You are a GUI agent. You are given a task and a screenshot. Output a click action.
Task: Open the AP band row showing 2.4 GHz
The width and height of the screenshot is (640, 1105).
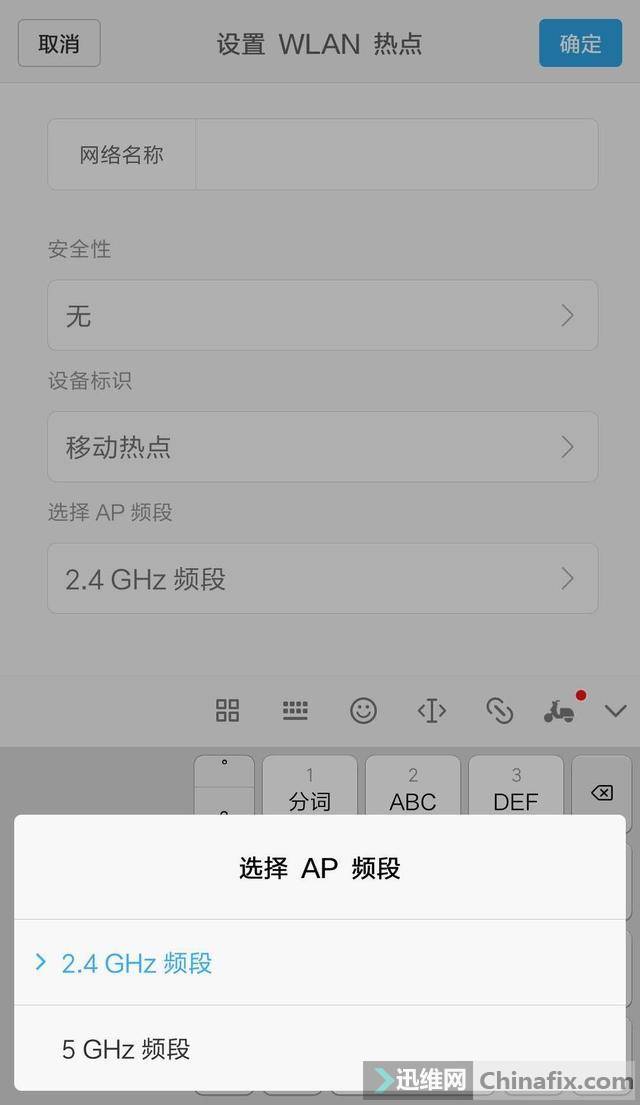pos(322,579)
